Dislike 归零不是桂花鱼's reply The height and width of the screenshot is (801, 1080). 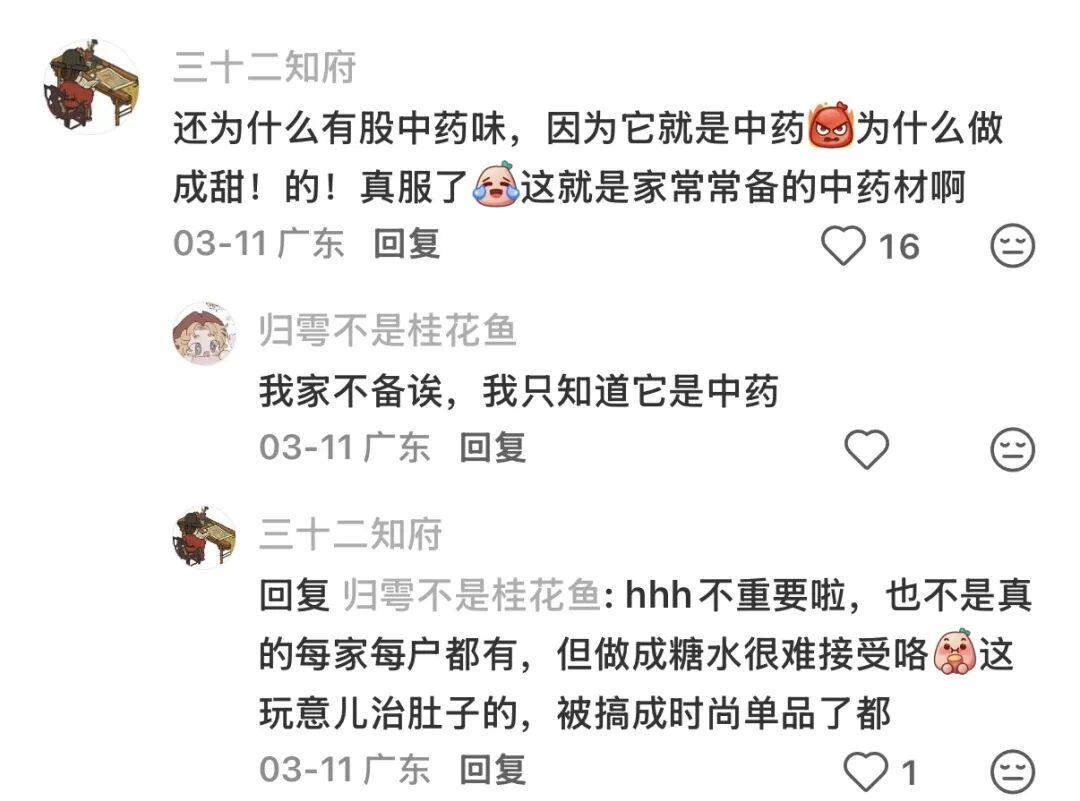[x=1012, y=449]
